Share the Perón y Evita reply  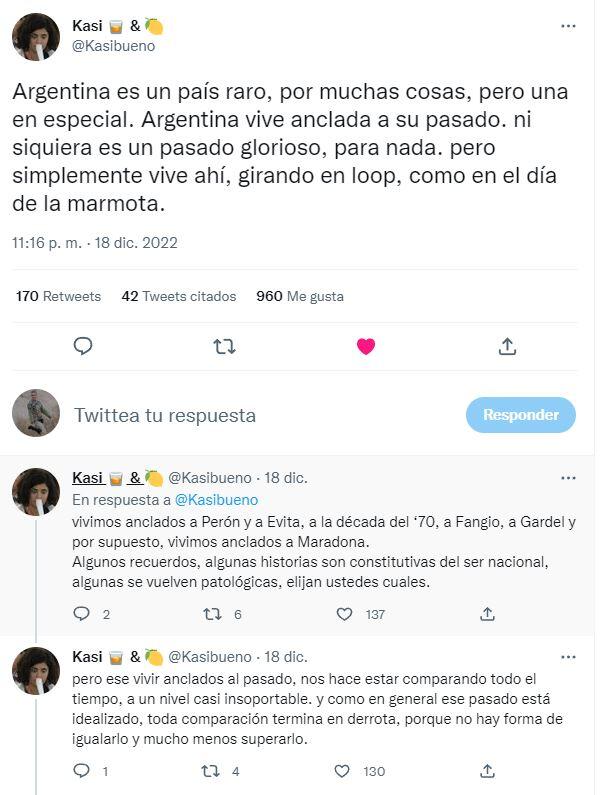pos(488,614)
